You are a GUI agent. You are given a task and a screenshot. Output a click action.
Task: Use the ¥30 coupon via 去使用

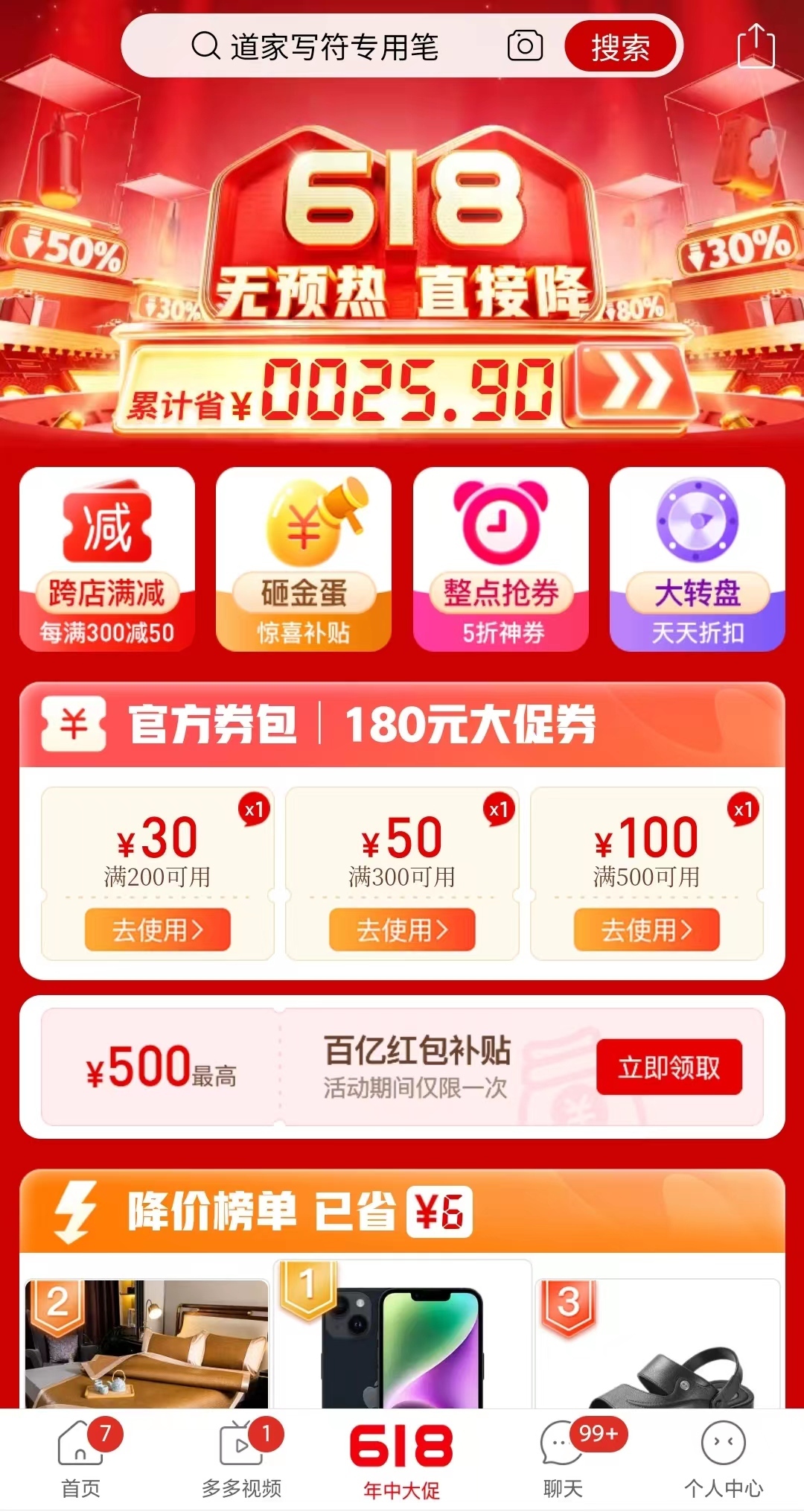coord(157,930)
